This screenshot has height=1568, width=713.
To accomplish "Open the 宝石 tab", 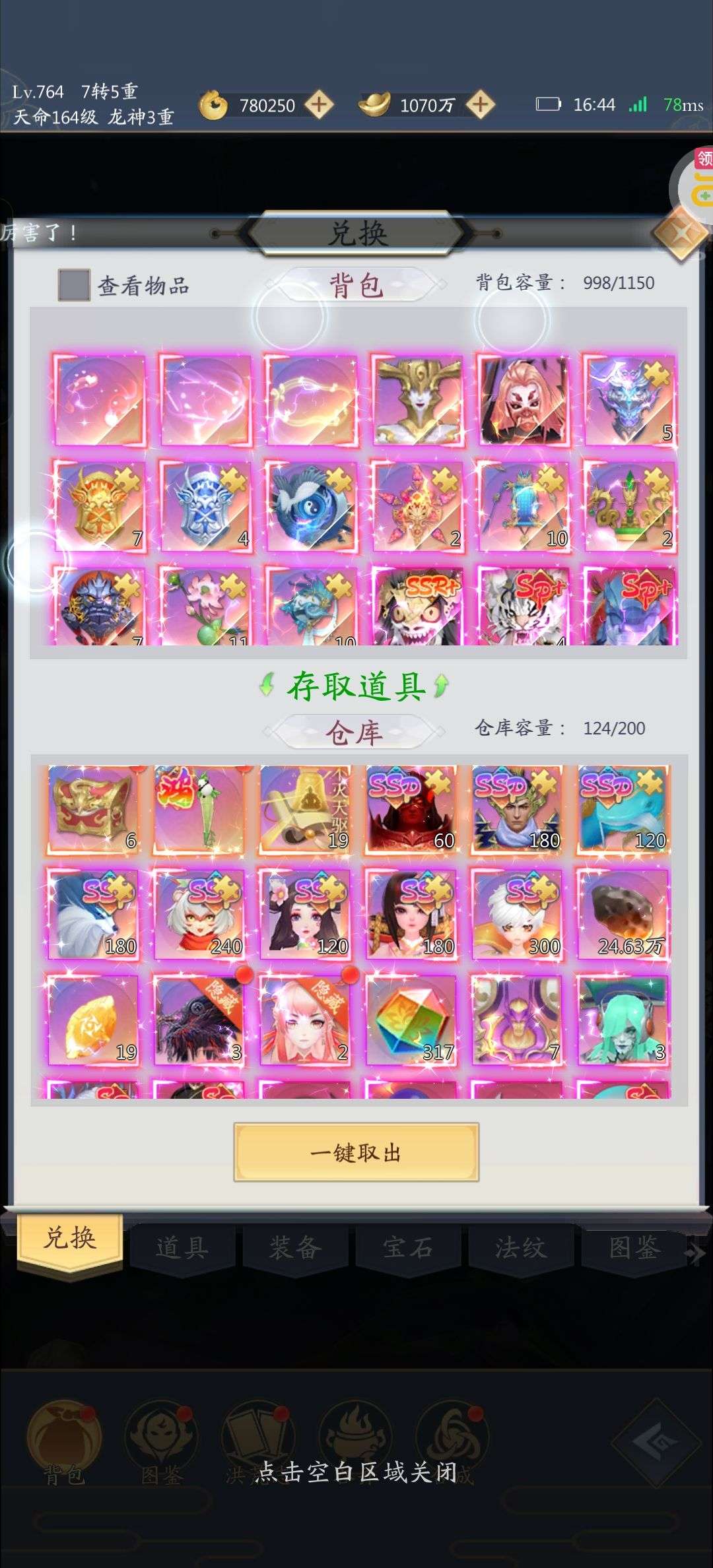I will click(x=408, y=1247).
